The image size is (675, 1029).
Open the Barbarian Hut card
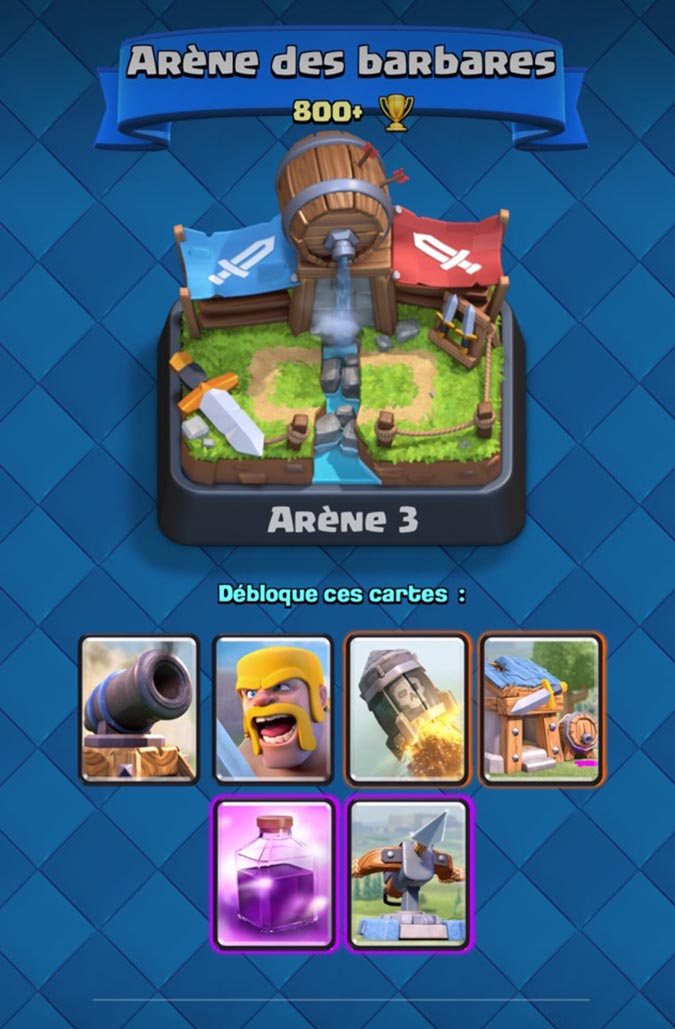(x=541, y=709)
